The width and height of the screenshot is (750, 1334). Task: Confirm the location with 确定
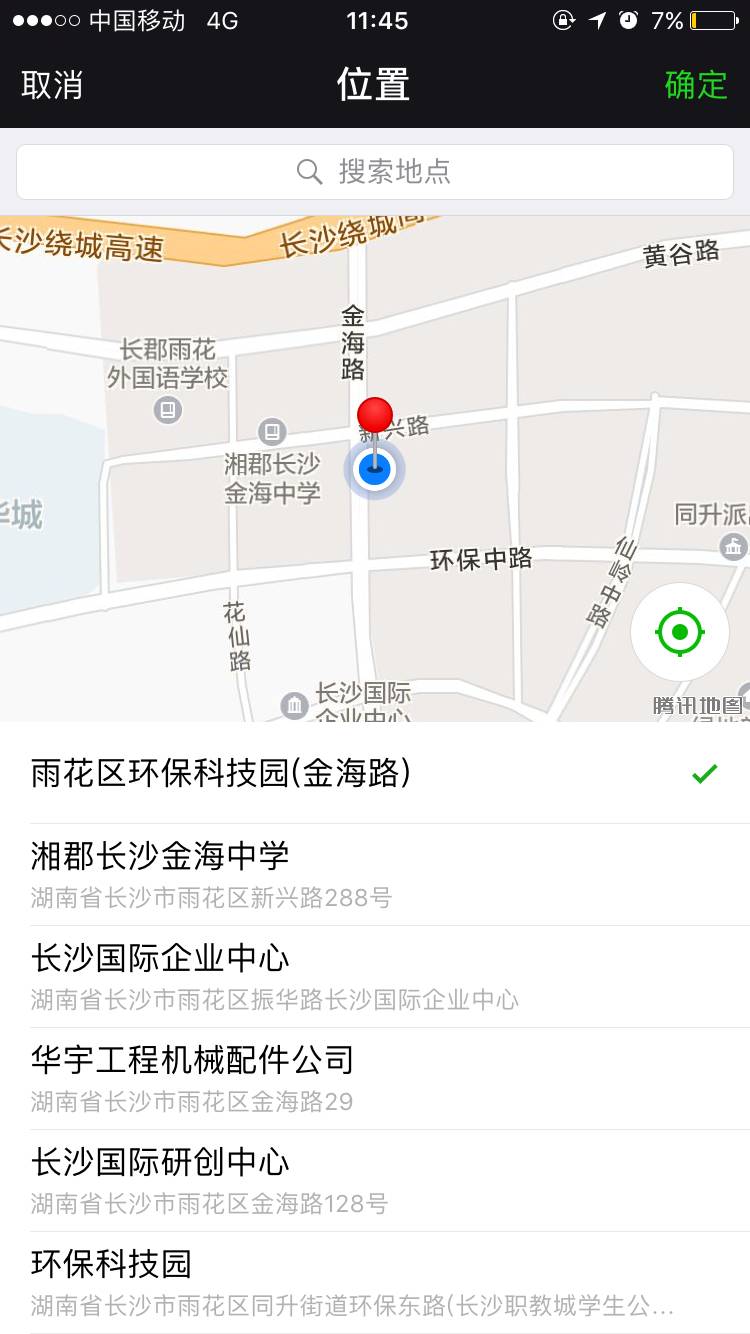[x=696, y=85]
